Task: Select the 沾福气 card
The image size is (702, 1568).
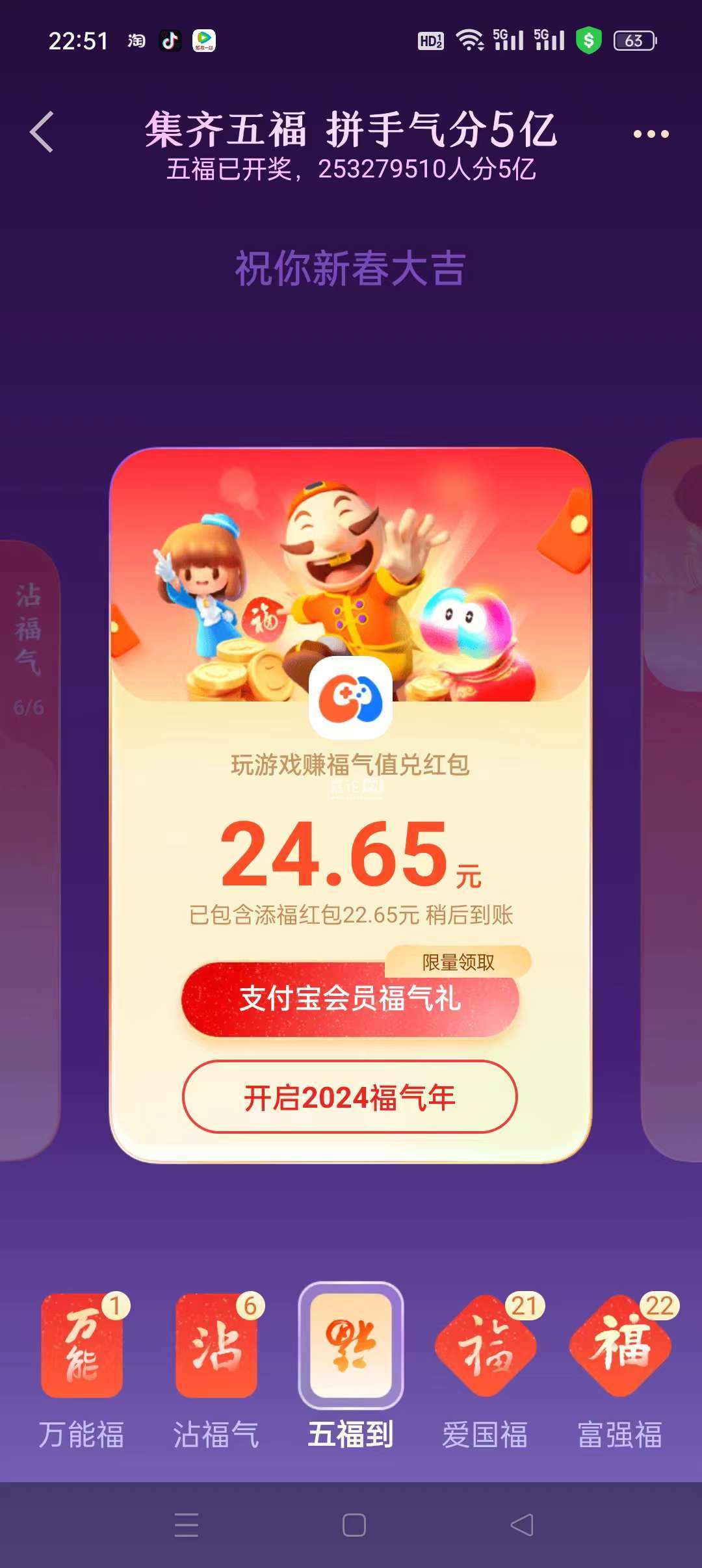Action: tap(216, 1346)
